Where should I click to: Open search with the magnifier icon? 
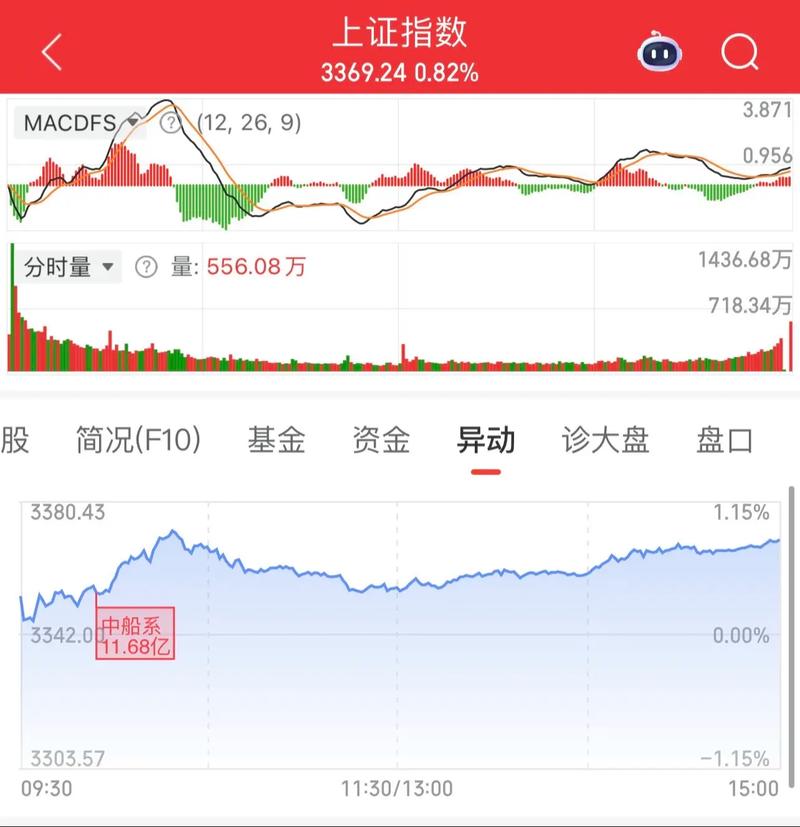(x=739, y=51)
